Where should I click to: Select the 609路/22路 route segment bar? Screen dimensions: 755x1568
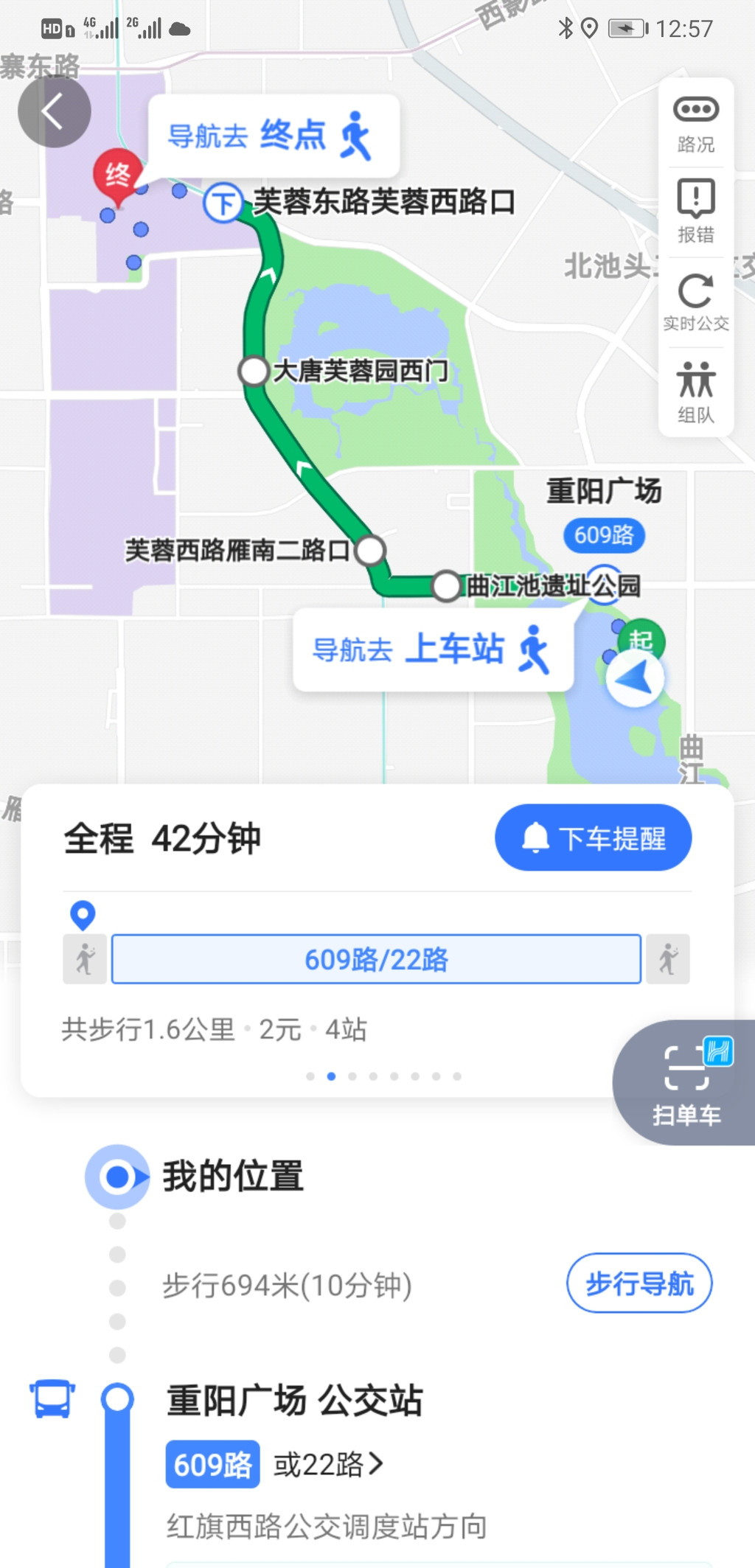376,959
